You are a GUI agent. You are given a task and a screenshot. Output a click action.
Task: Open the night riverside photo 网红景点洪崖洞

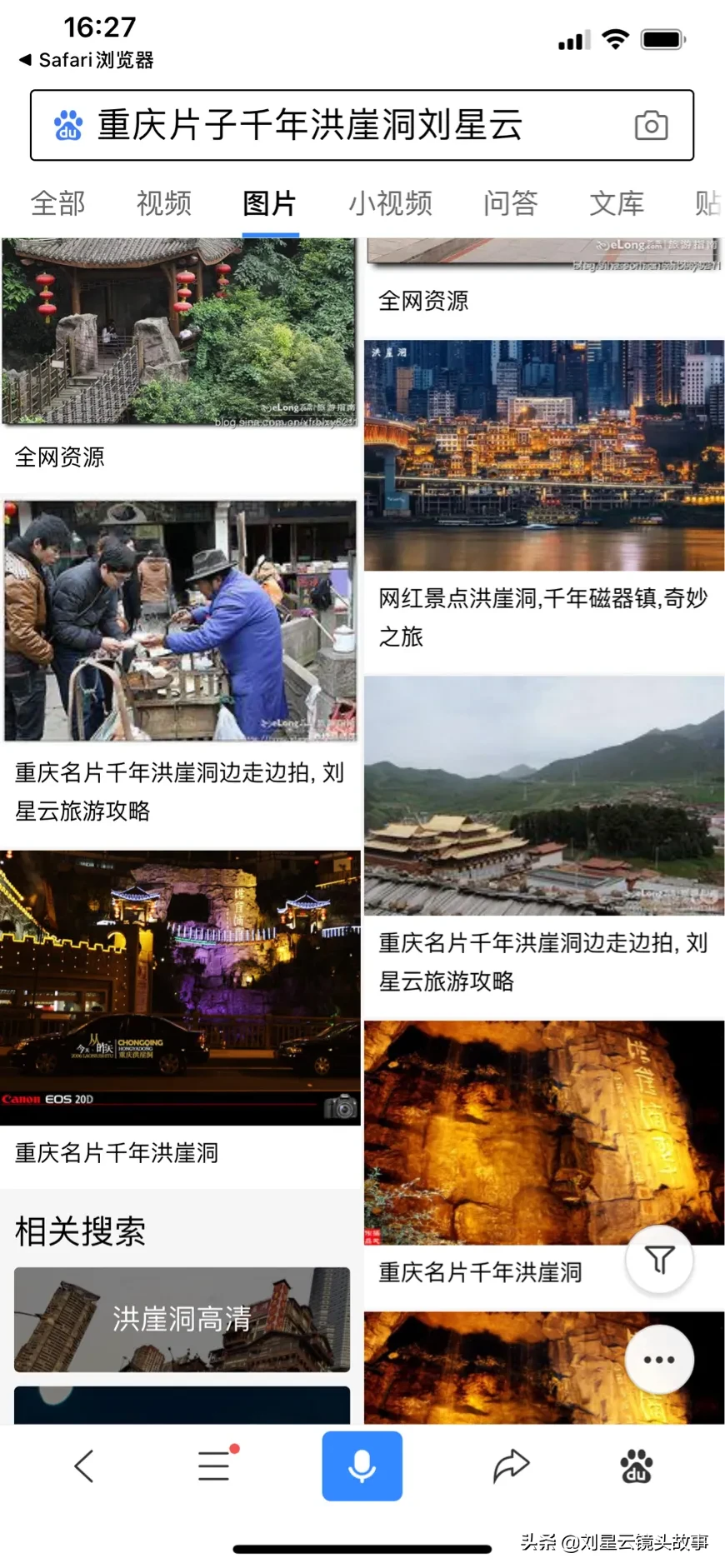[x=543, y=455]
